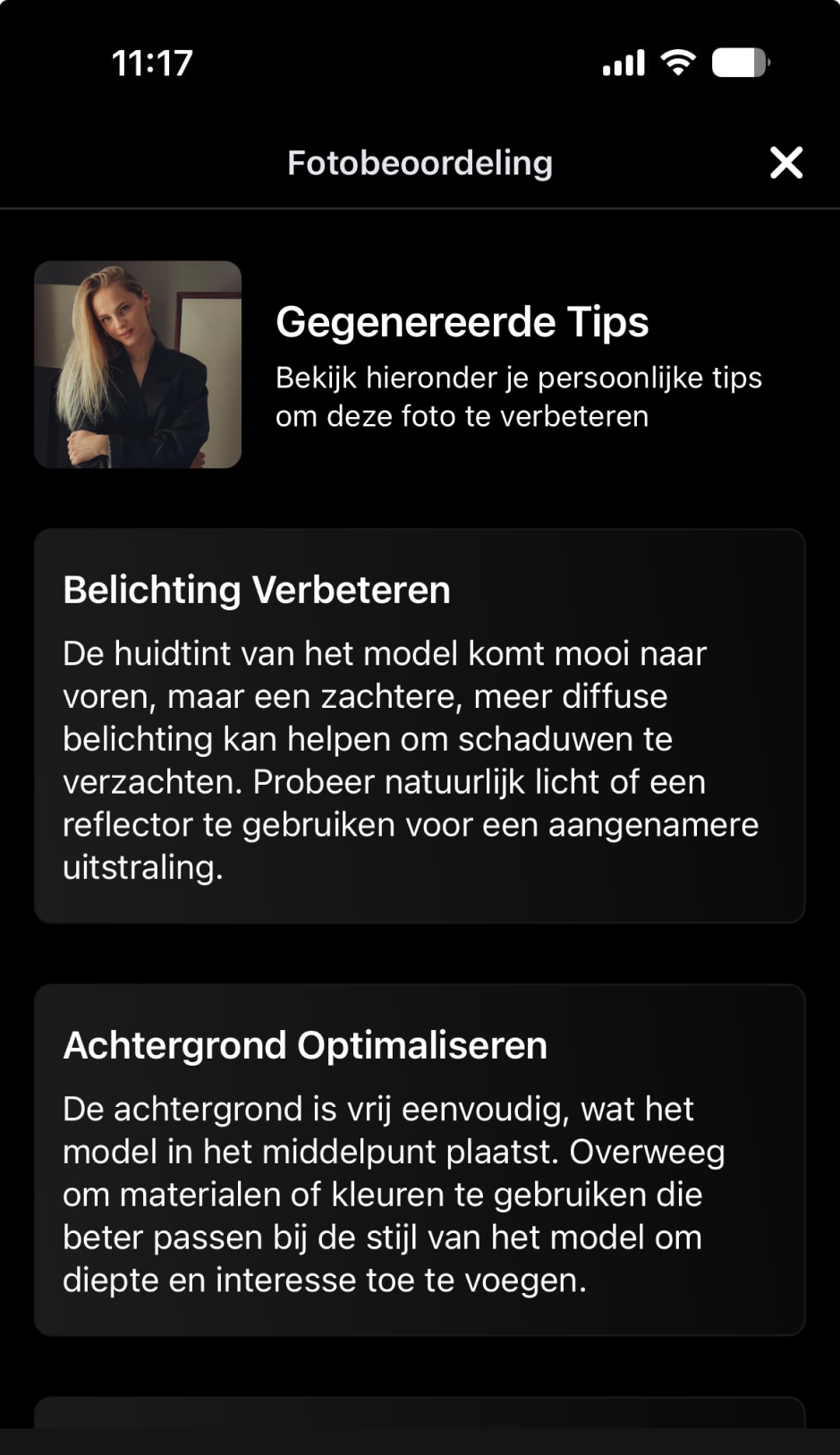Tap the battery level fill indicator
Screen dimensions: 840x1455
[734, 61]
